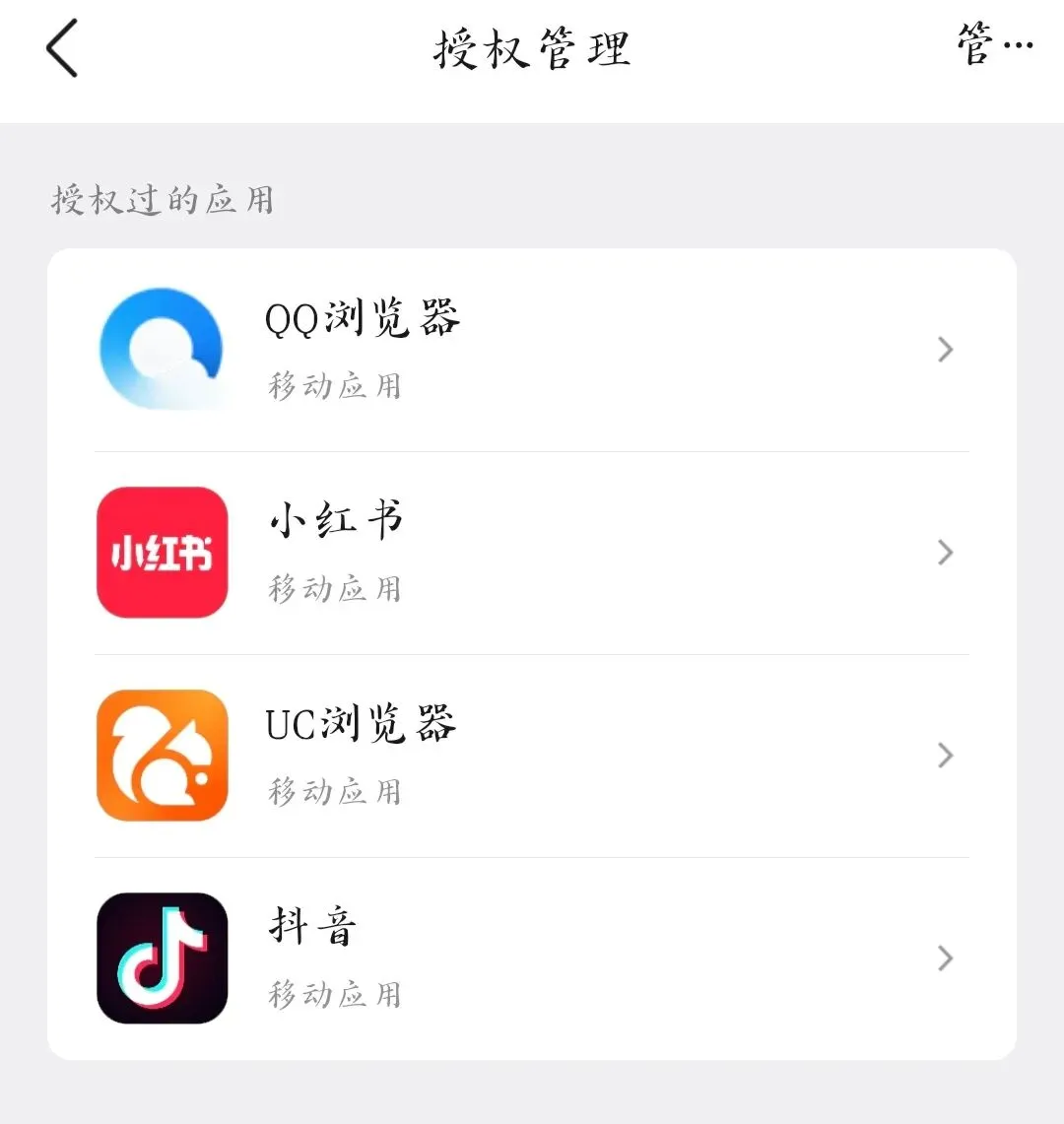Go back from 授权管理 page
1064x1124 pixels.
point(61,49)
